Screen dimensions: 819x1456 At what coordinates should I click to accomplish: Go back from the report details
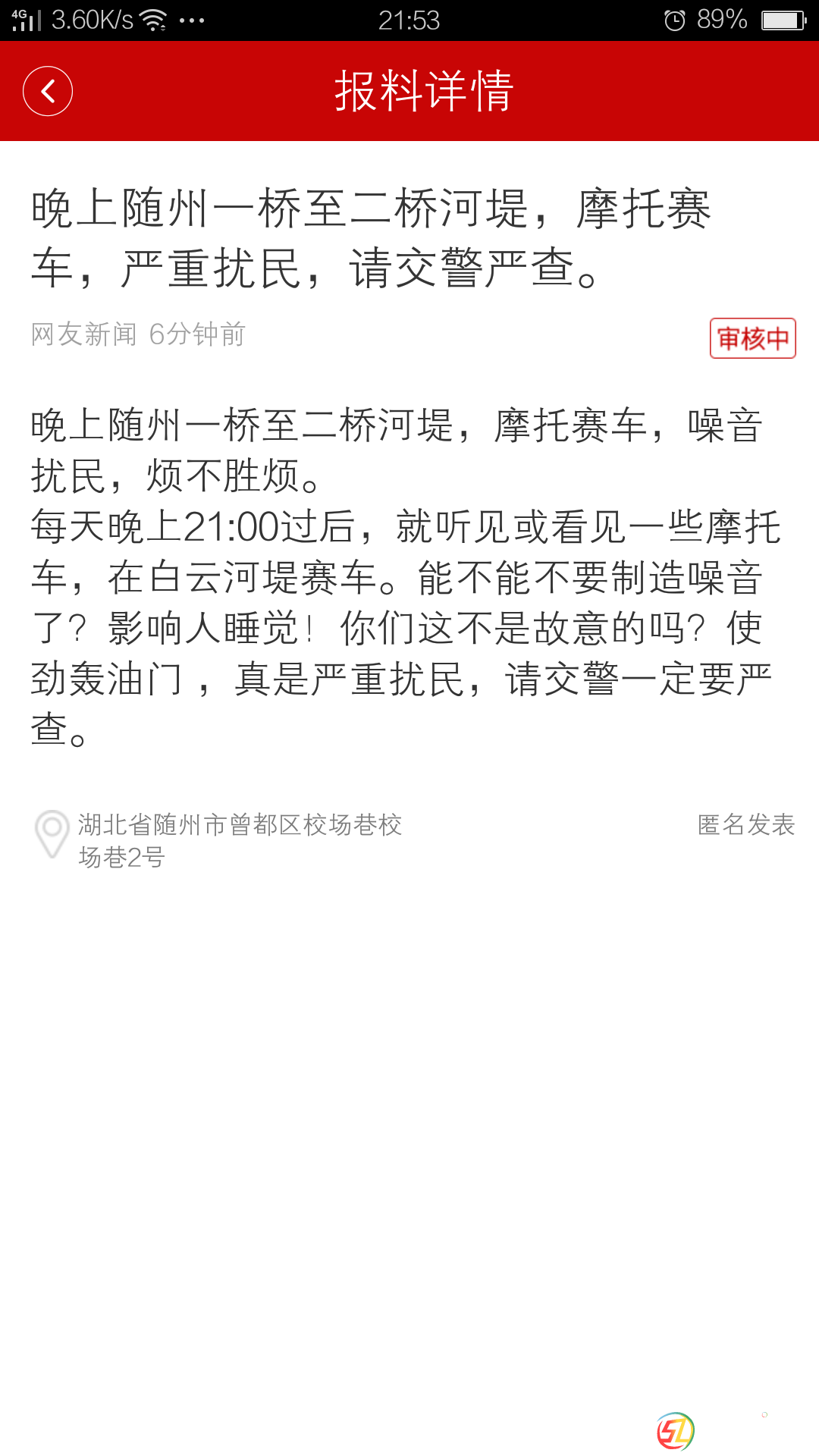[48, 92]
